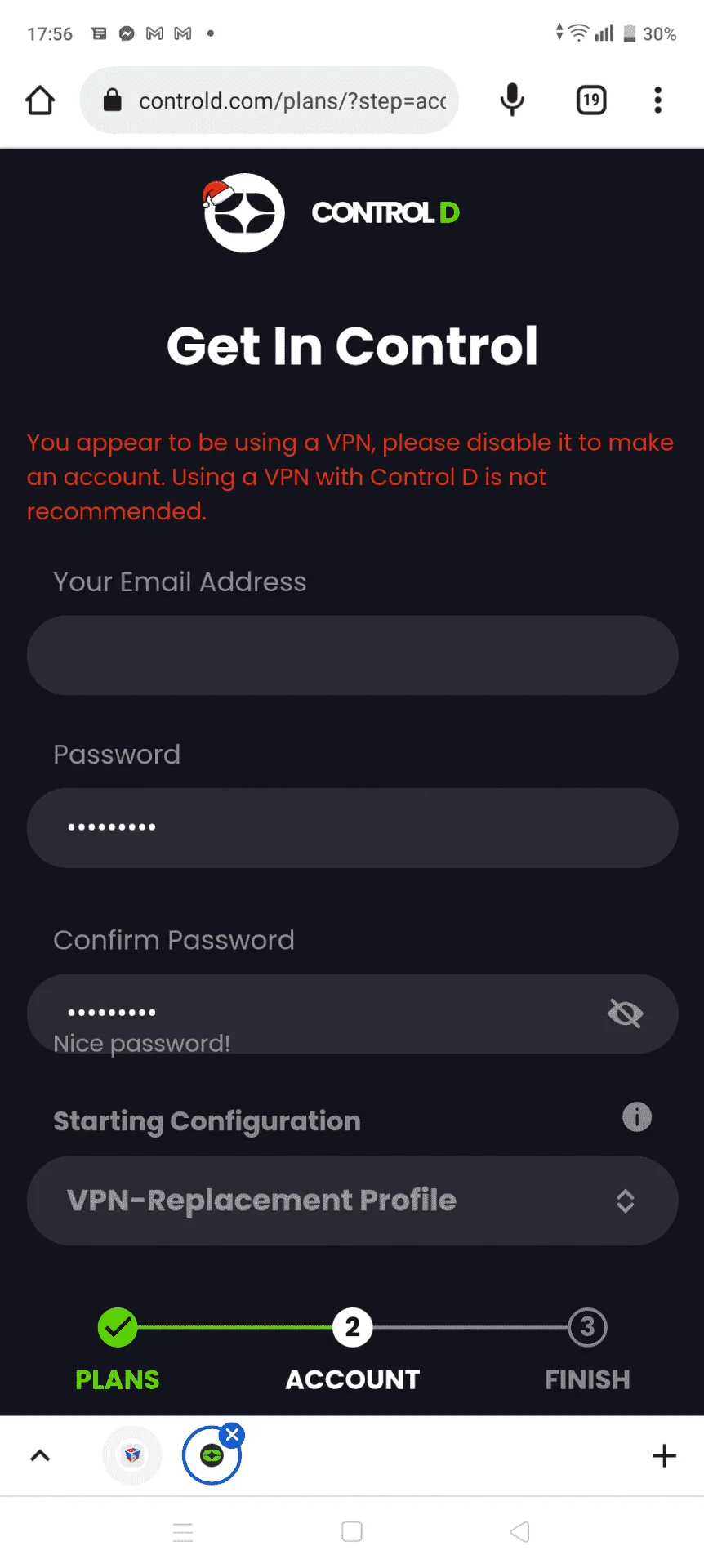Toggle password visibility with the eye icon
This screenshot has height=1568, width=704.
point(626,1013)
